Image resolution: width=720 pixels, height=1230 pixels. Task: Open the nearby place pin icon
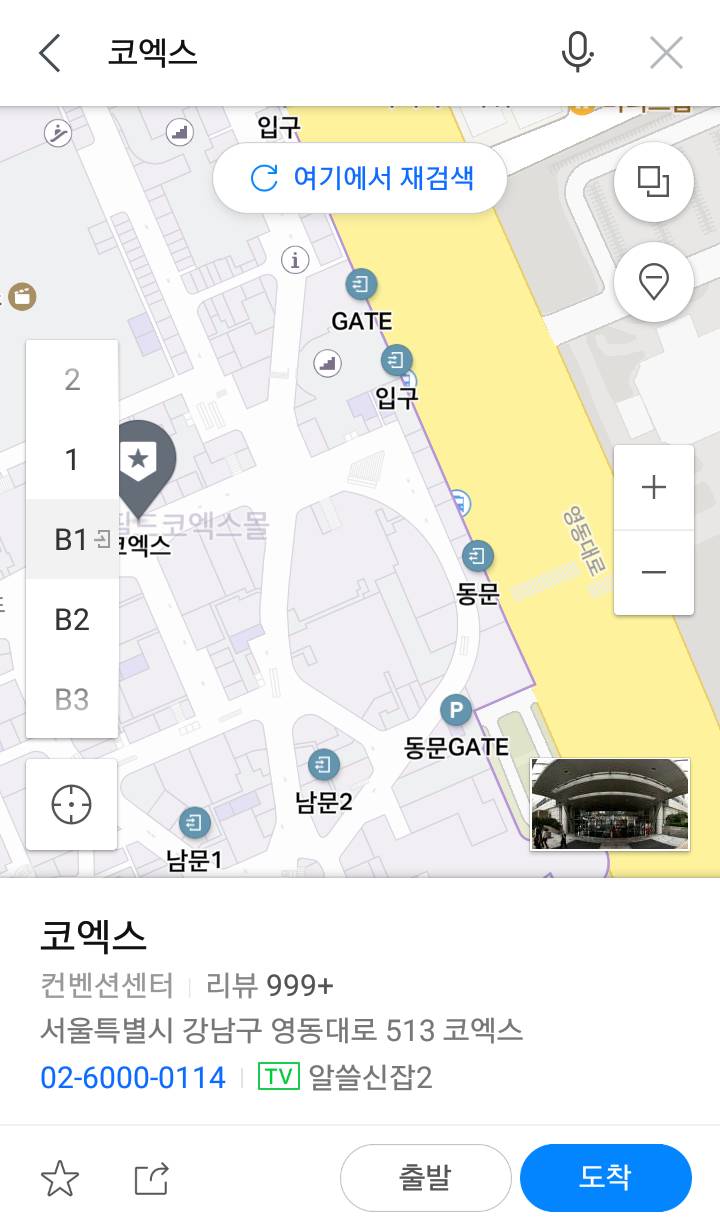coord(653,282)
